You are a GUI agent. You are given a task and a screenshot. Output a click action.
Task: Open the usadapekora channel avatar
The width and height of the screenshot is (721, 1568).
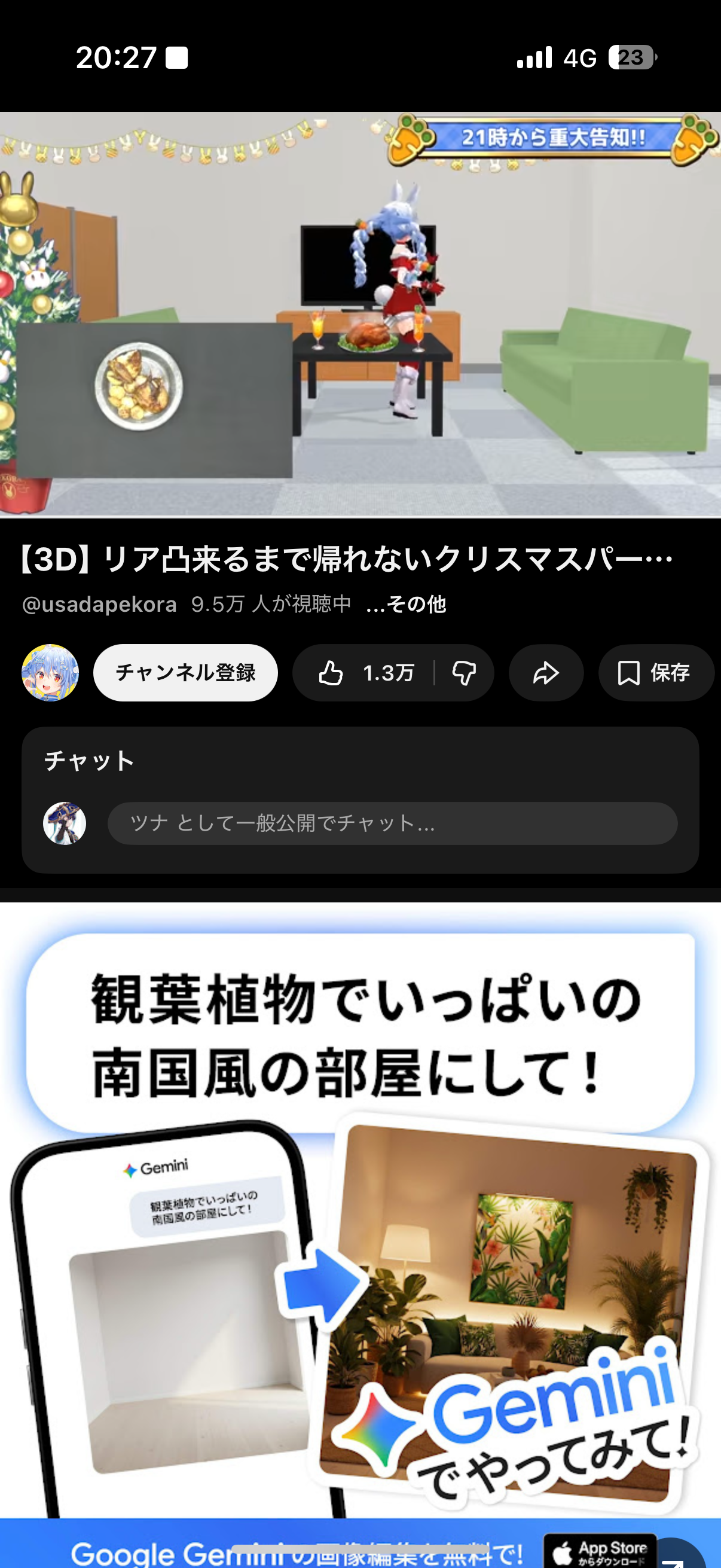(x=50, y=673)
